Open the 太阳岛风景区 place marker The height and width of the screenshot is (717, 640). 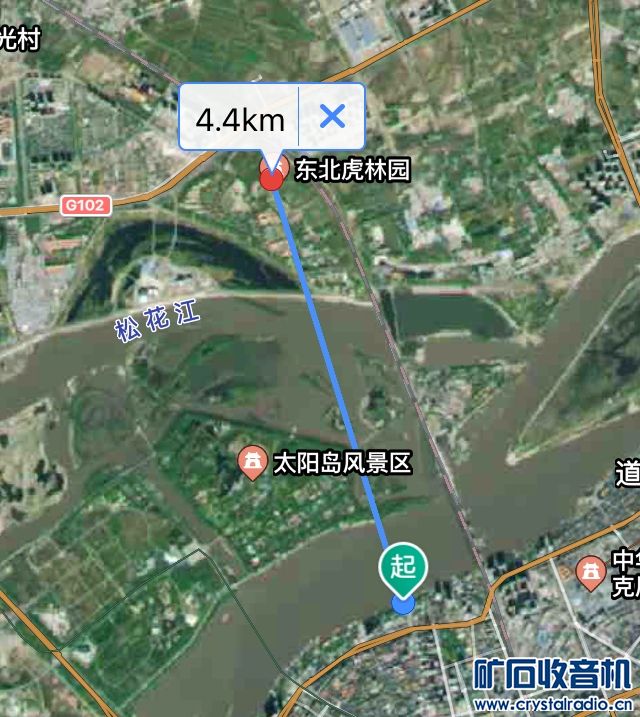pyautogui.click(x=250, y=462)
